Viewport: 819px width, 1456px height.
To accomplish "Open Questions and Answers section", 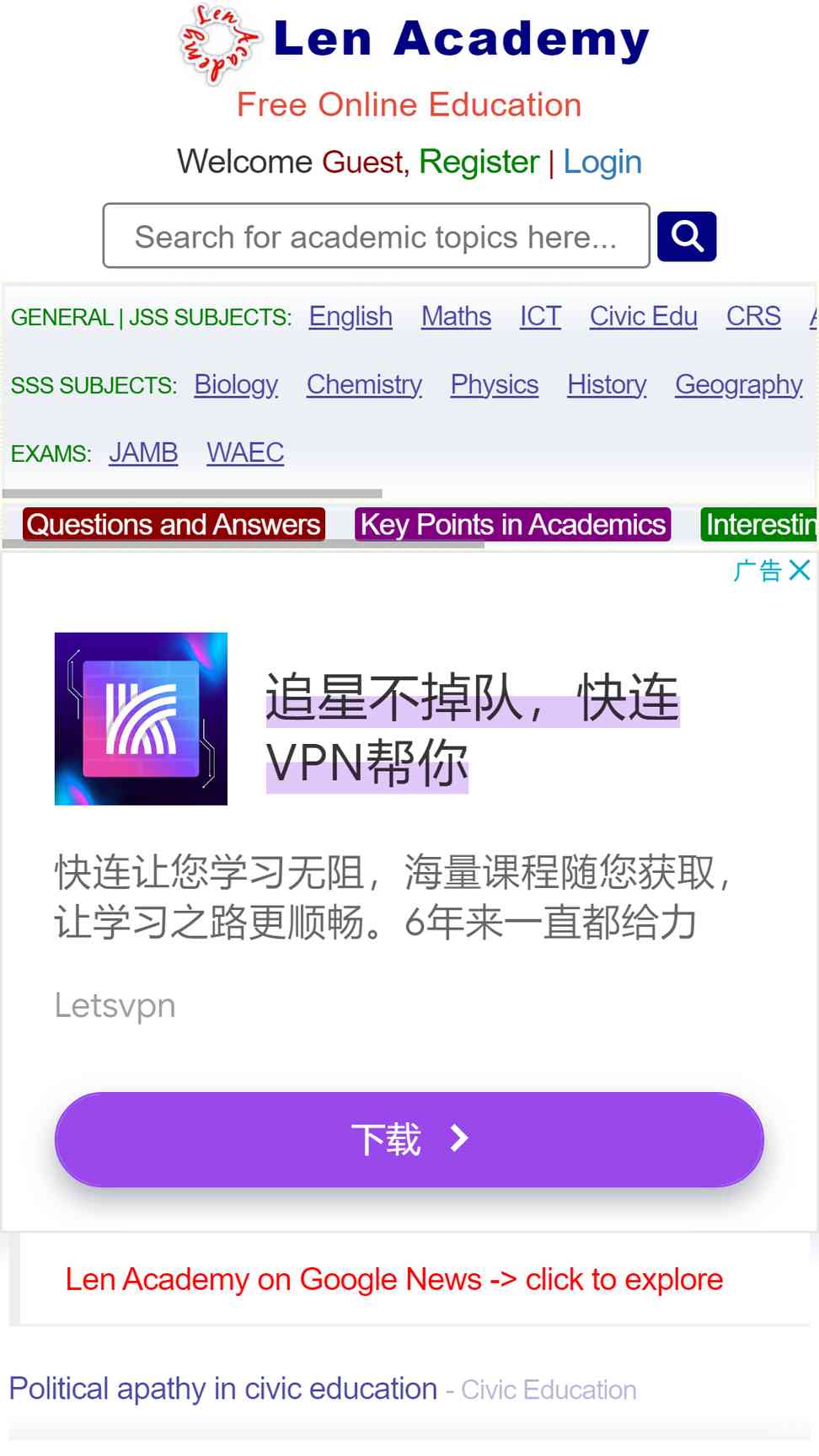I will point(174,524).
